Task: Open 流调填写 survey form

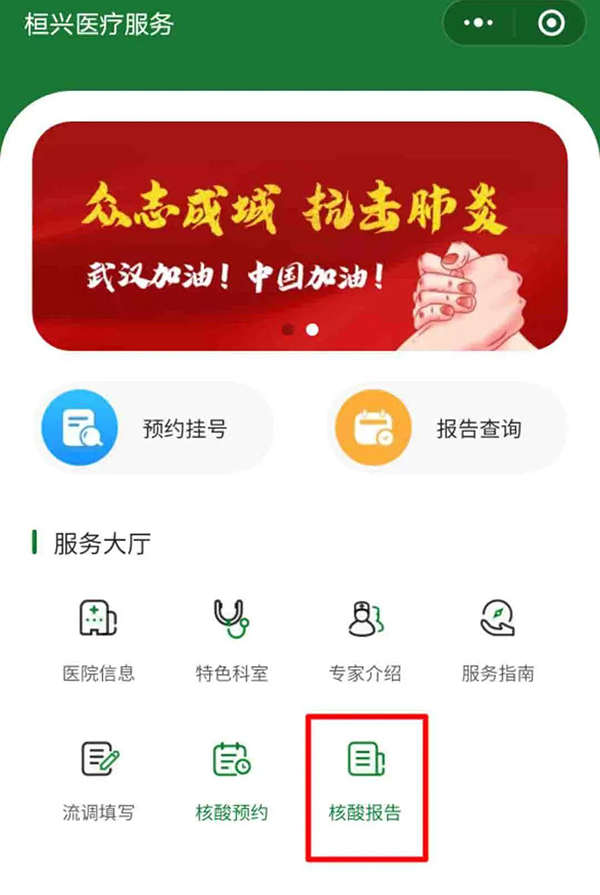Action: click(98, 780)
